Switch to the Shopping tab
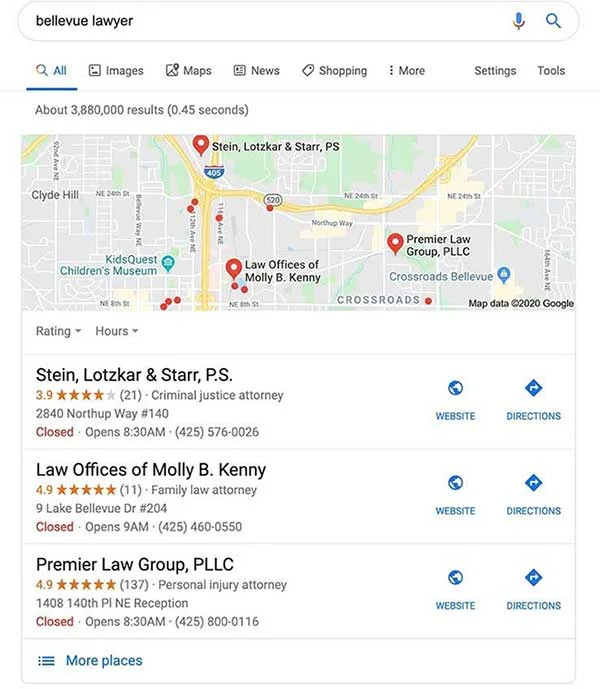Image resolution: width=600 pixels, height=689 pixels. click(334, 71)
